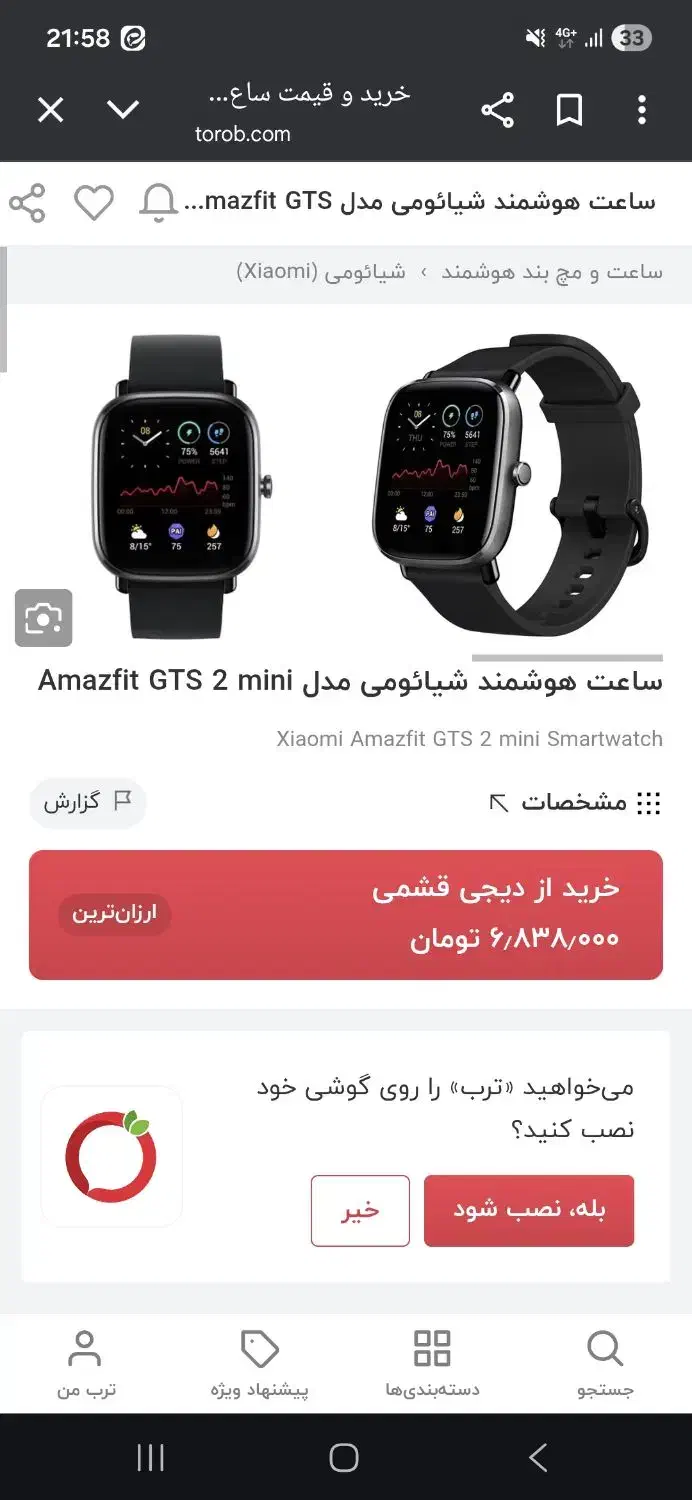Screen dimensions: 692x1500
Task: Decline app install with خیر
Action: tap(360, 1210)
